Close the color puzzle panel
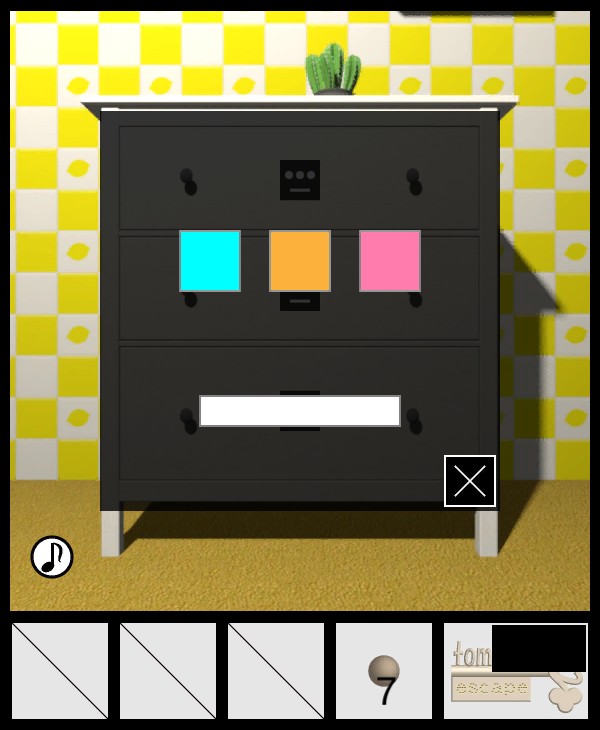Viewport: 600px width, 730px height. (x=470, y=481)
